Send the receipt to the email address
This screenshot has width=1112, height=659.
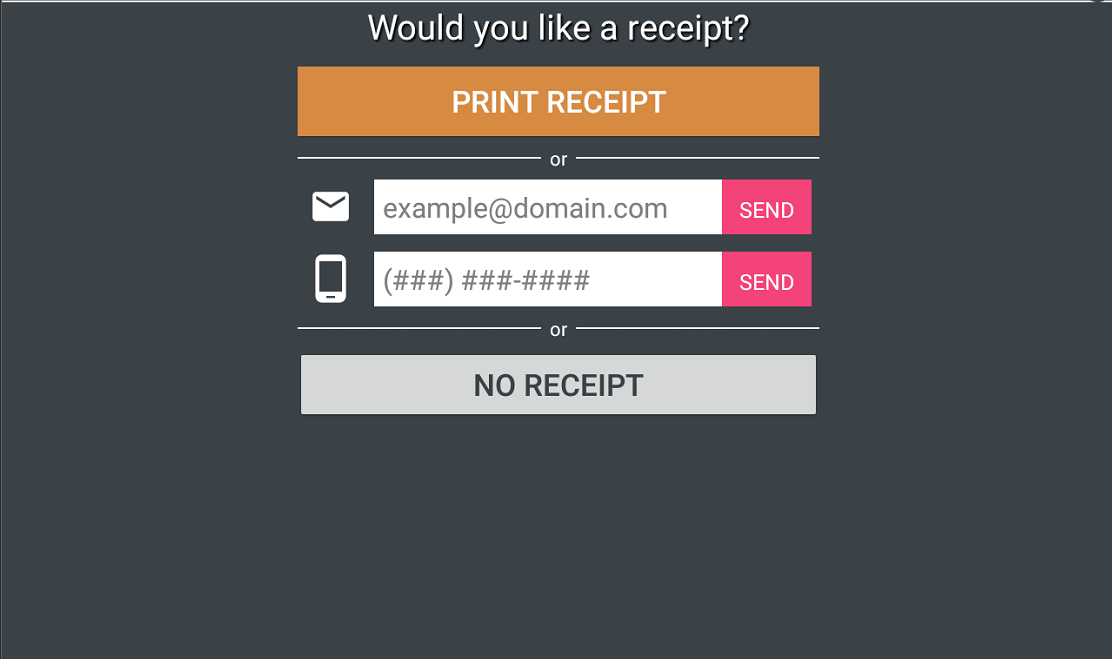pyautogui.click(x=766, y=208)
